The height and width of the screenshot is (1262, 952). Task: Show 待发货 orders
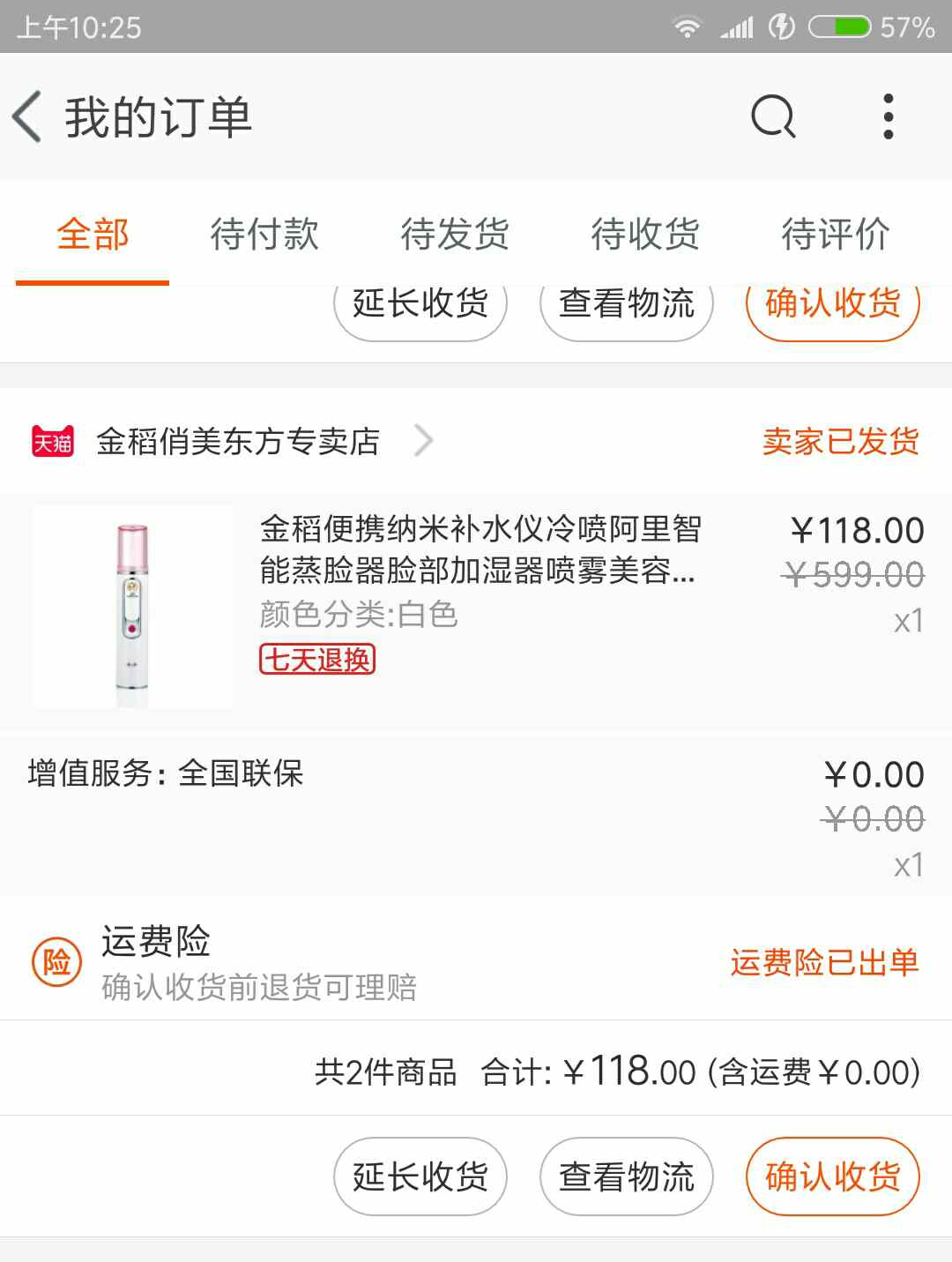pos(455,235)
